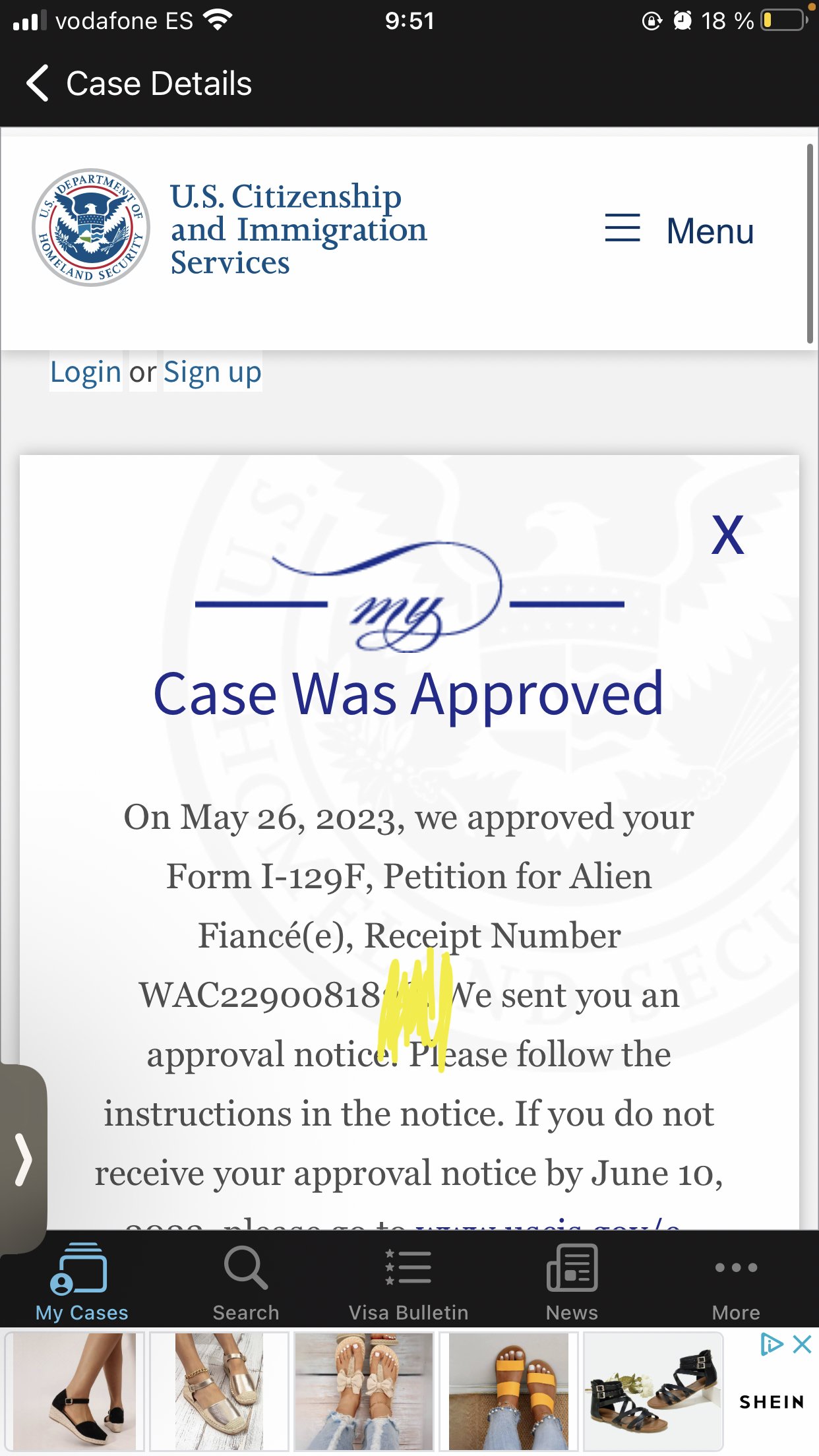This screenshot has height=1456, width=819.
Task: Dismiss the SHEIN ad banner
Action: [802, 1344]
